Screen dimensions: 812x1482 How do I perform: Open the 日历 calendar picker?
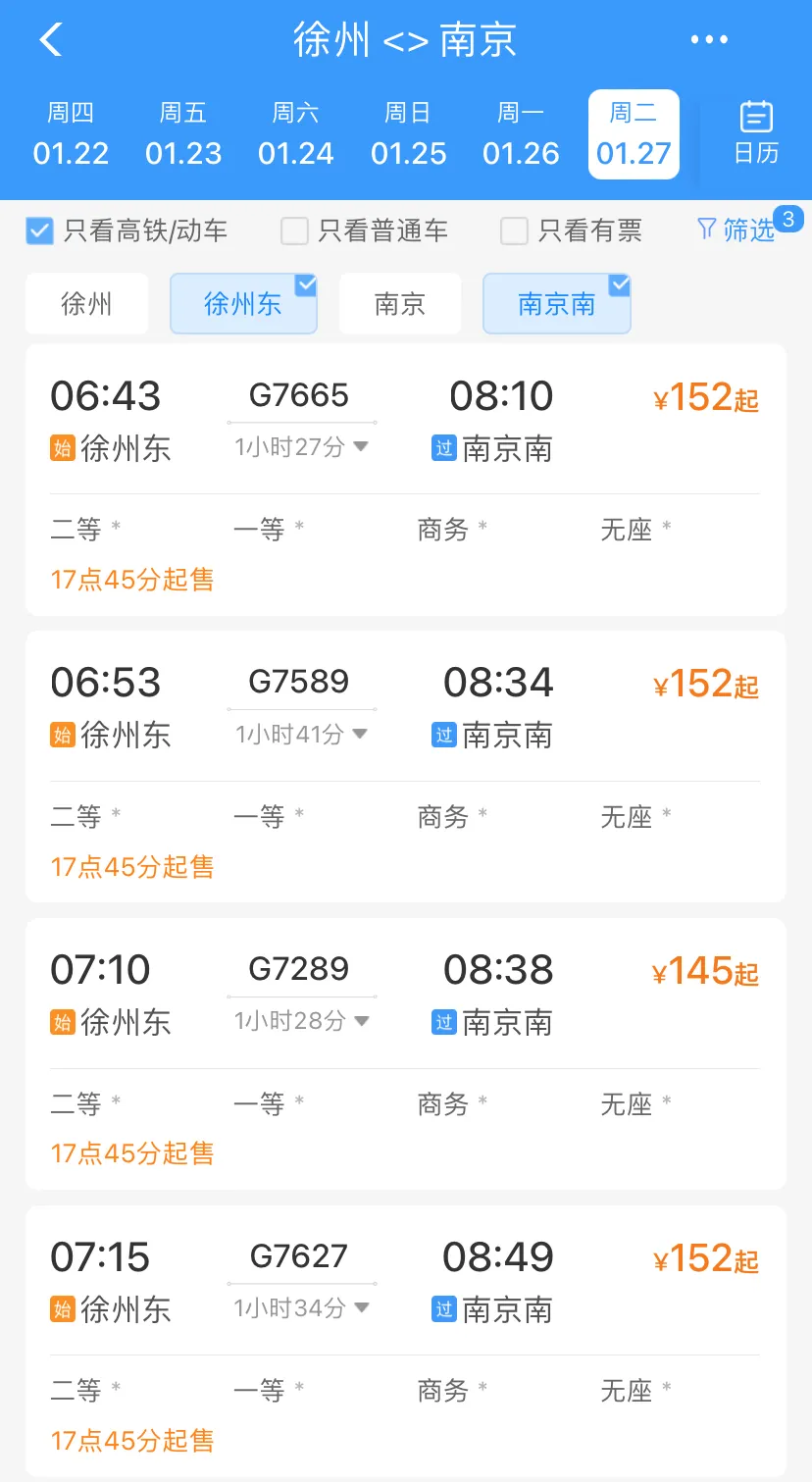756,133
